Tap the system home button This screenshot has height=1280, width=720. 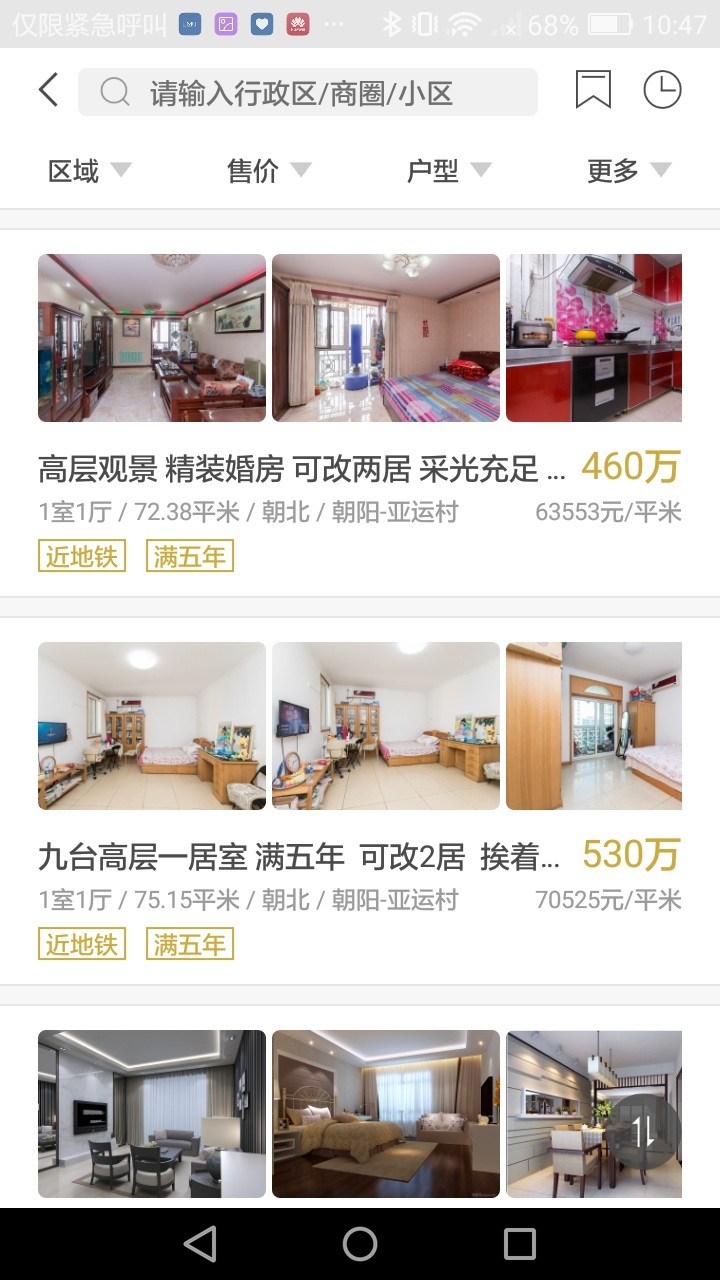[x=360, y=1244]
